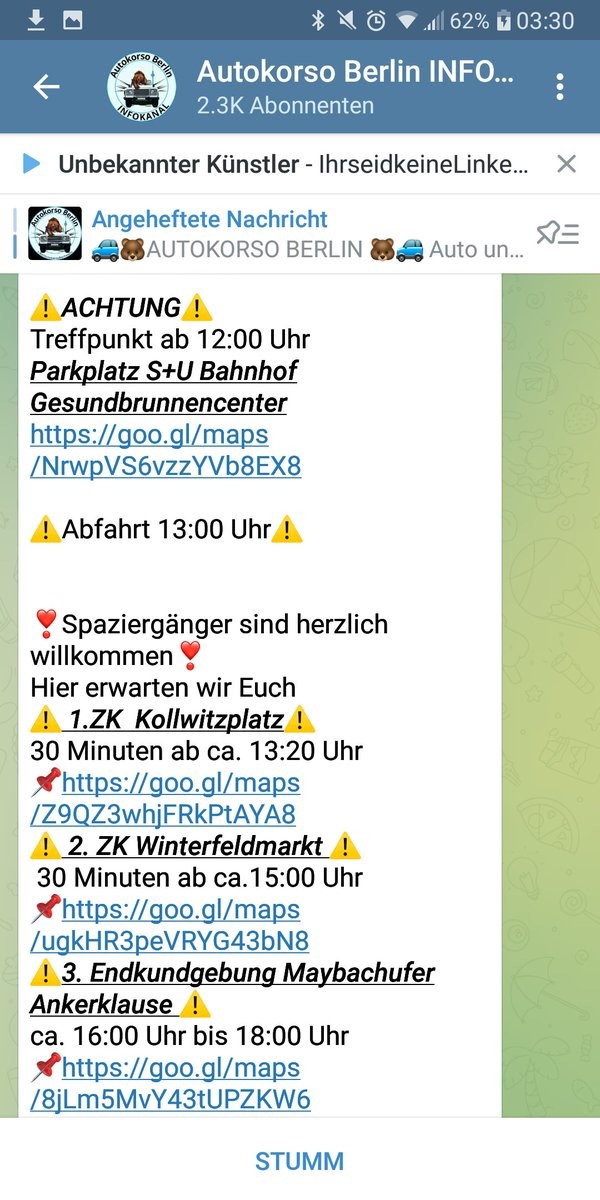Image resolution: width=600 pixels, height=1200 pixels.
Task: Go back using the arrow icon
Action: click(x=46, y=87)
